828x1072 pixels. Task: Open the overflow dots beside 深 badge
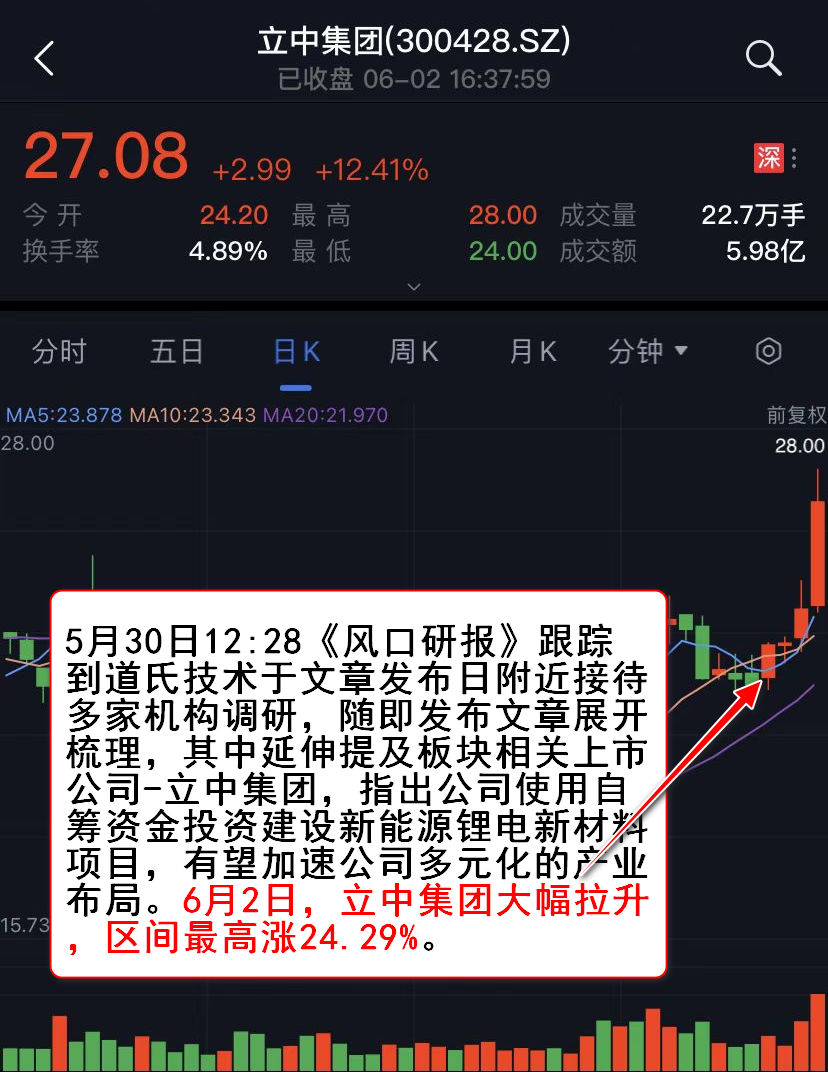click(x=794, y=158)
